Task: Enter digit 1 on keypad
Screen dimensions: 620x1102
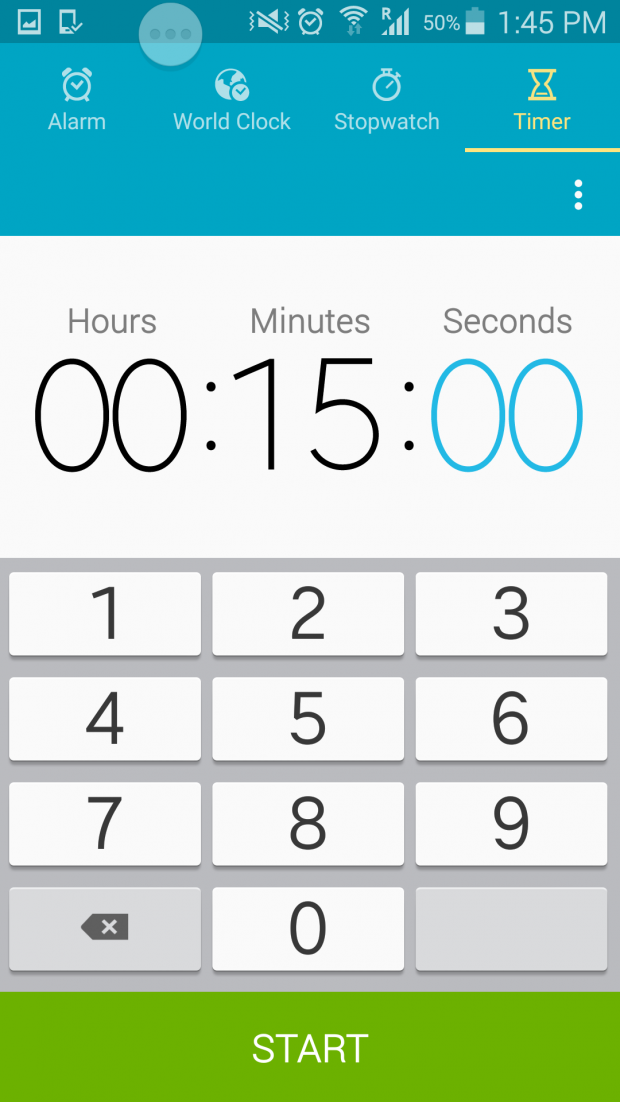Action: click(x=105, y=613)
